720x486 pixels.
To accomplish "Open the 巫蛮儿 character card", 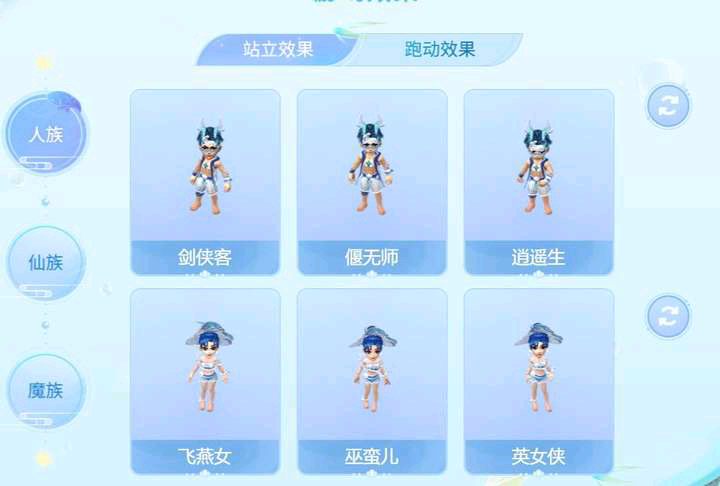I will point(372,380).
